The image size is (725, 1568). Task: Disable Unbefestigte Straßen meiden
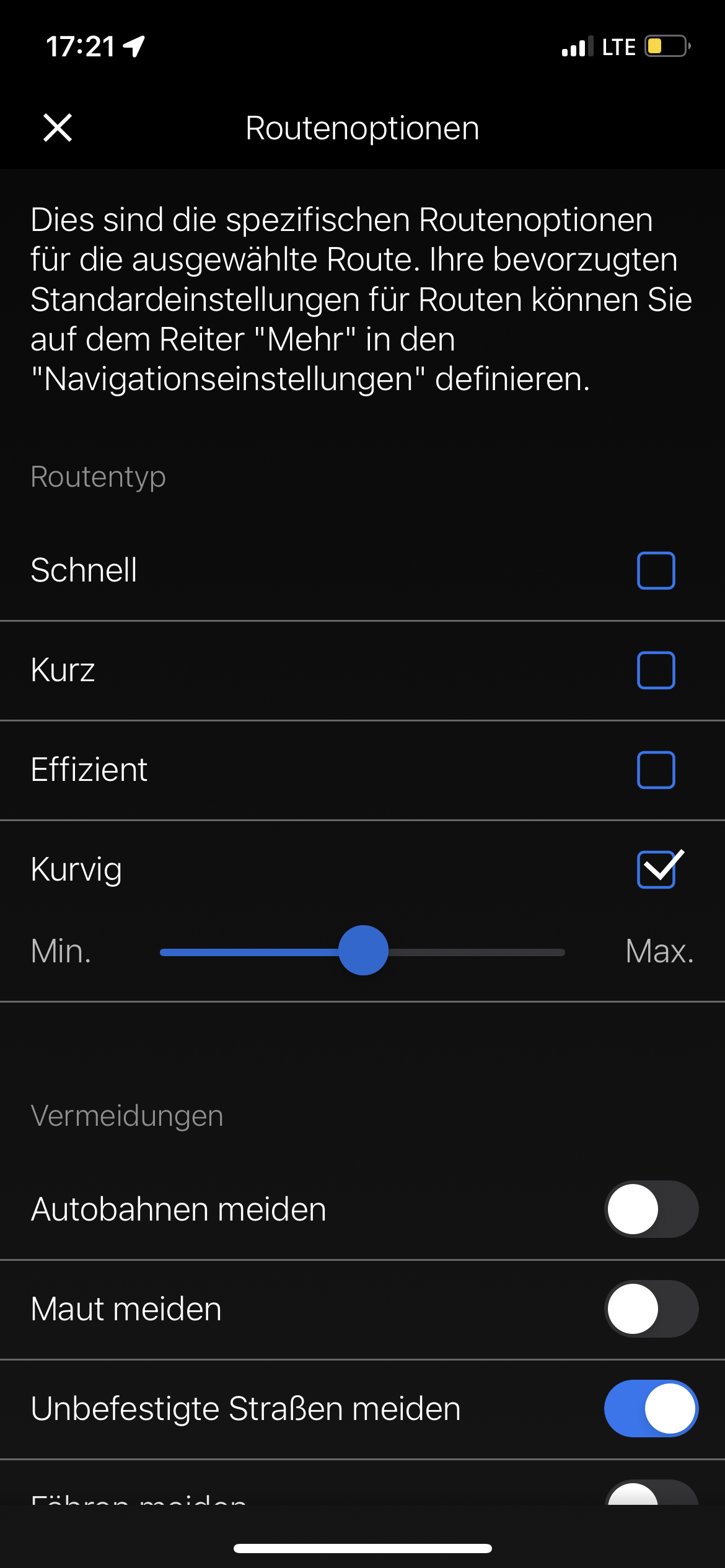coord(651,1408)
